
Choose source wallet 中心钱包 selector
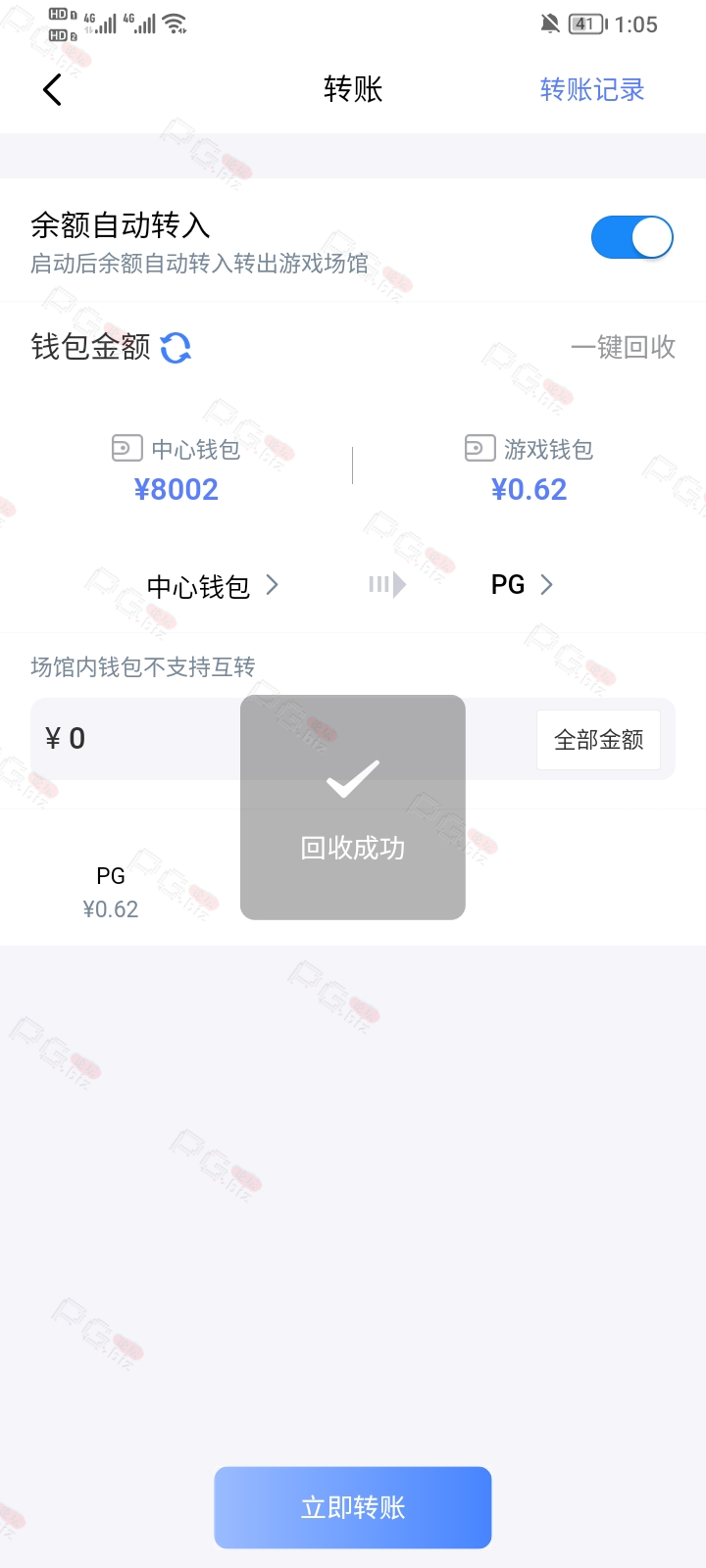coord(213,586)
